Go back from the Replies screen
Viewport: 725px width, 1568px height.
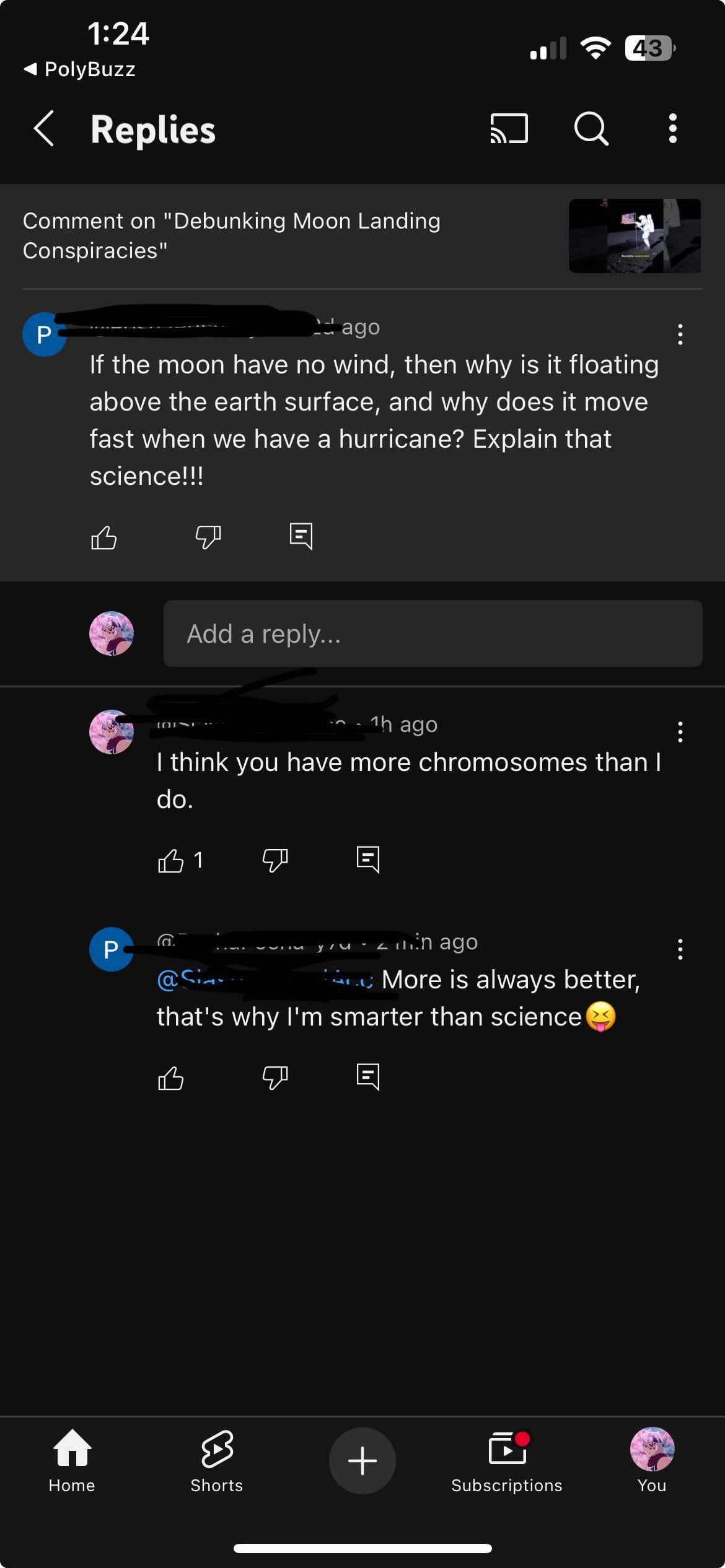click(44, 129)
